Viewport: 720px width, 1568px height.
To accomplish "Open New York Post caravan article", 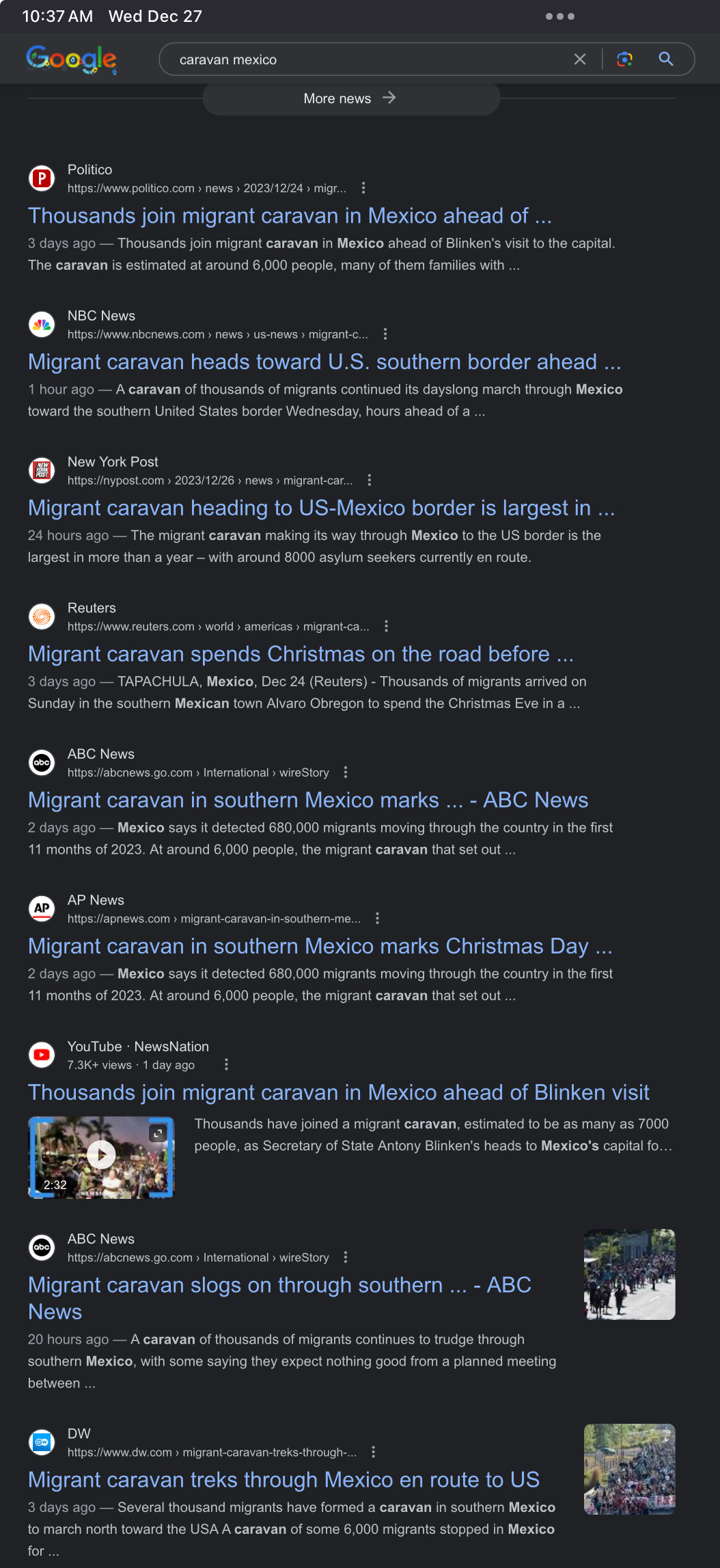I will [x=321, y=509].
